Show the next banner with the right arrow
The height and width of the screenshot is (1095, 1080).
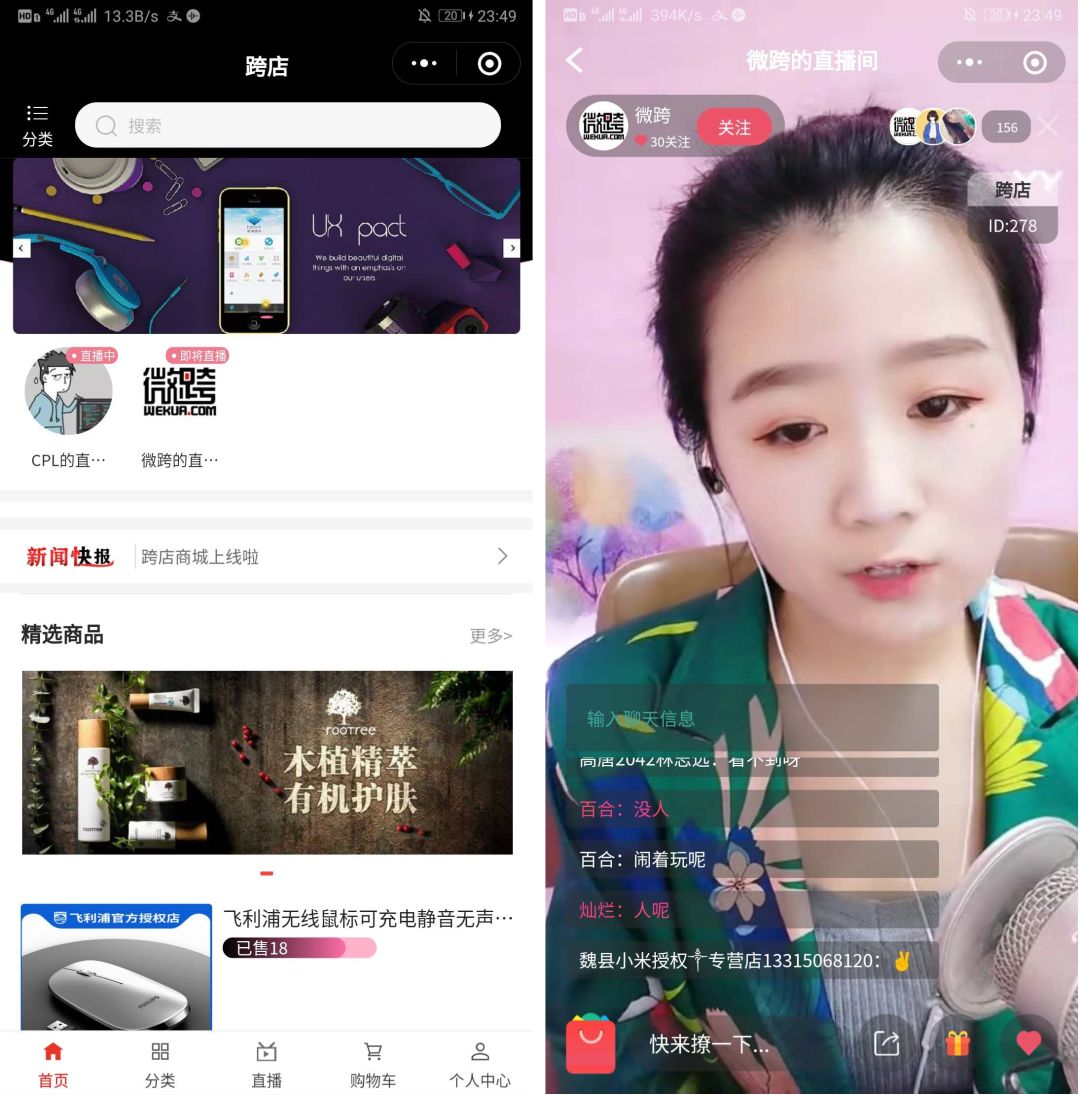[511, 248]
